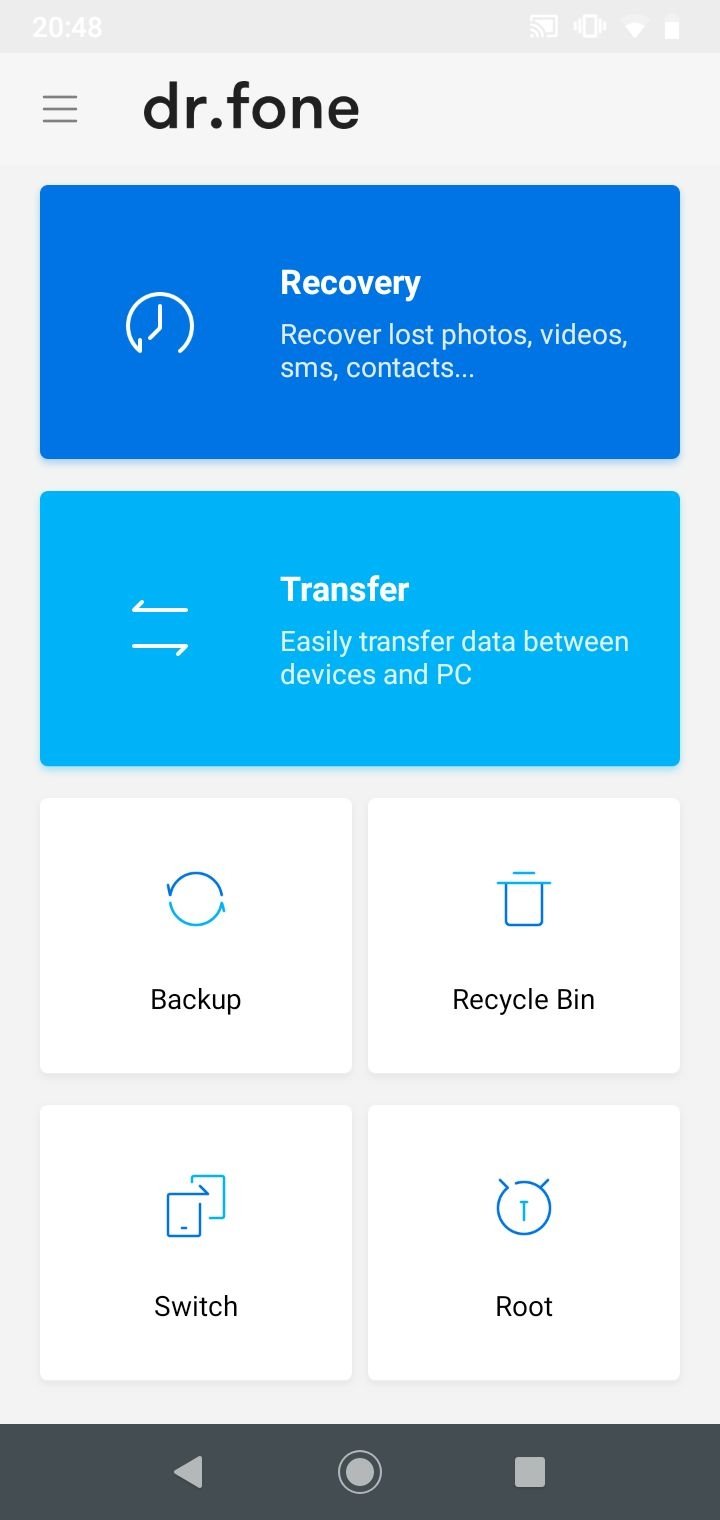Image resolution: width=720 pixels, height=1520 pixels.
Task: Open the Transfer feature card
Action: tap(360, 628)
